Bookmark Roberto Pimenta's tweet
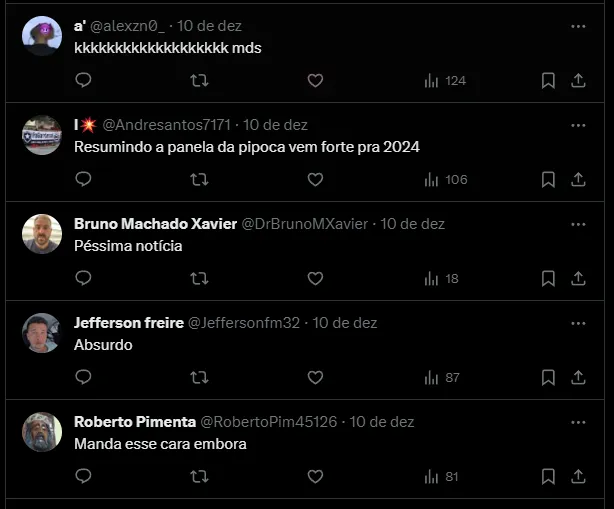 (x=548, y=476)
